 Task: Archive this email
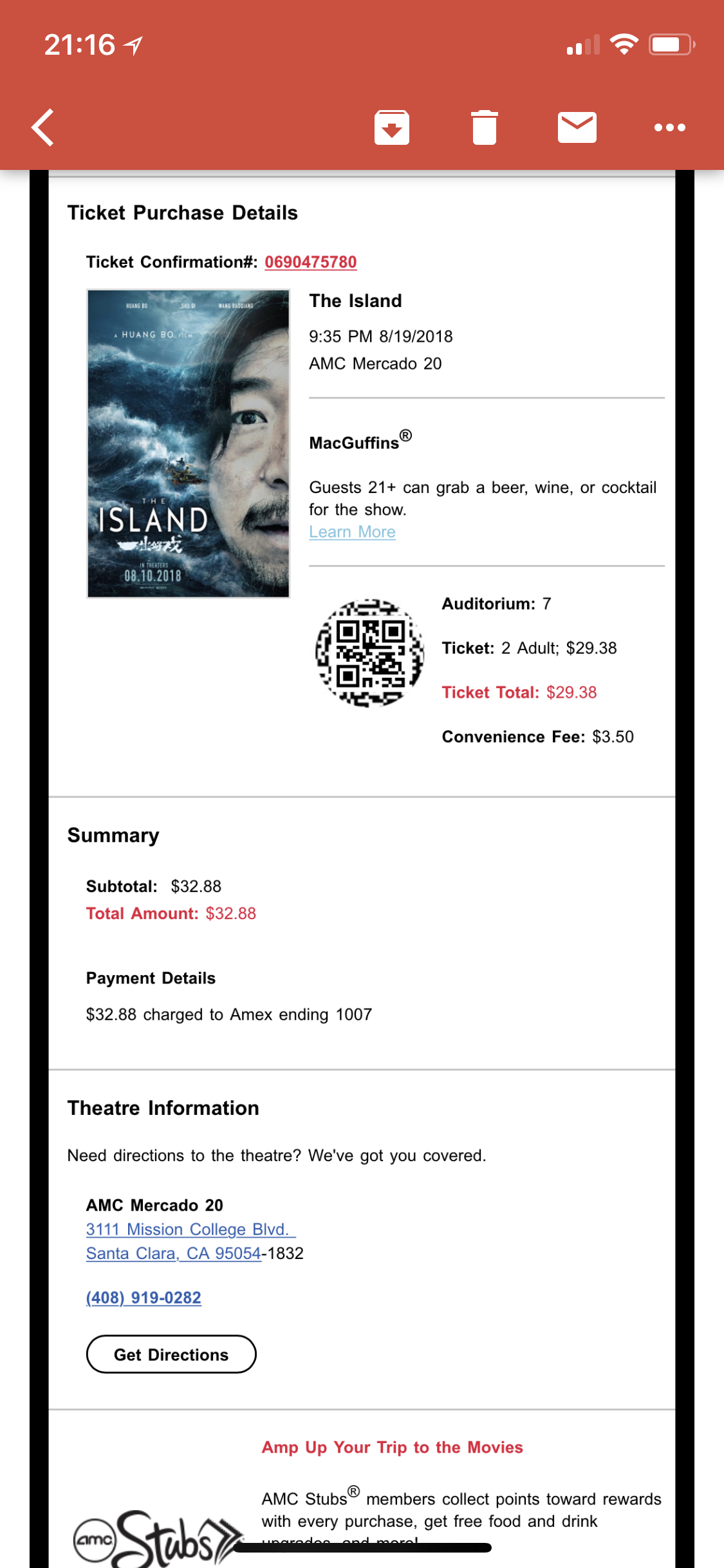[x=392, y=127]
